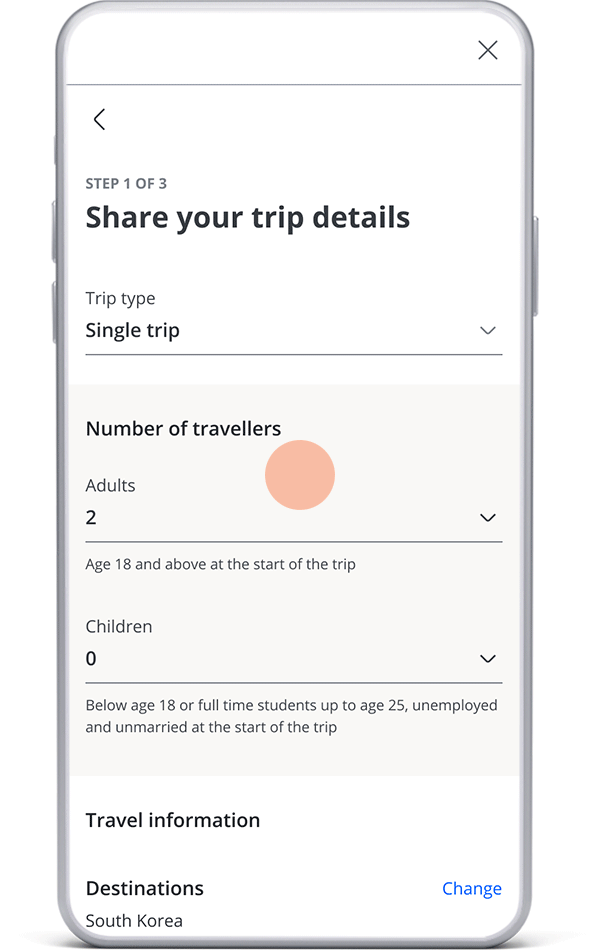Change the number of Adults
This screenshot has width=600, height=950.
click(x=293, y=518)
